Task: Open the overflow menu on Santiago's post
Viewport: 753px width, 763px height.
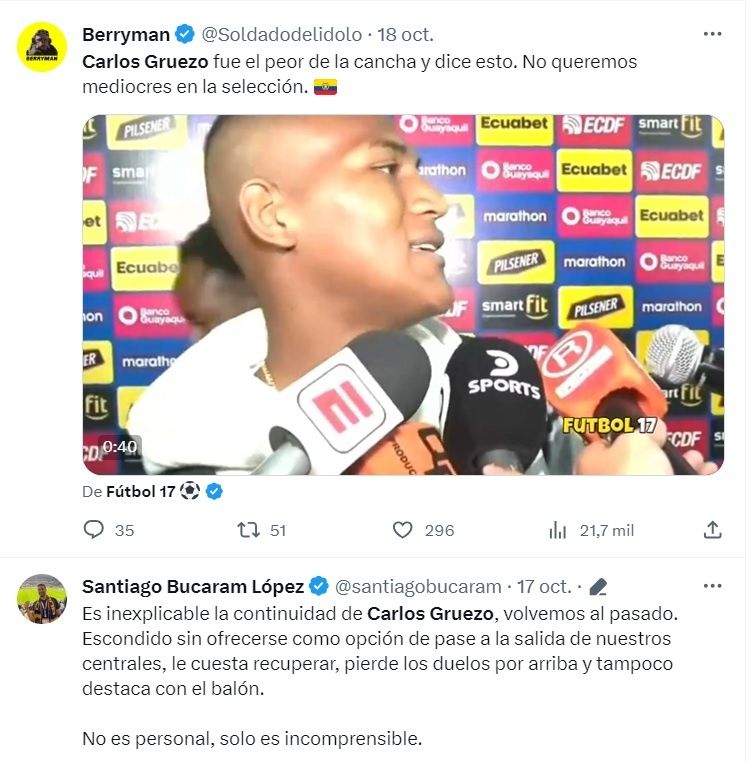Action: point(712,586)
